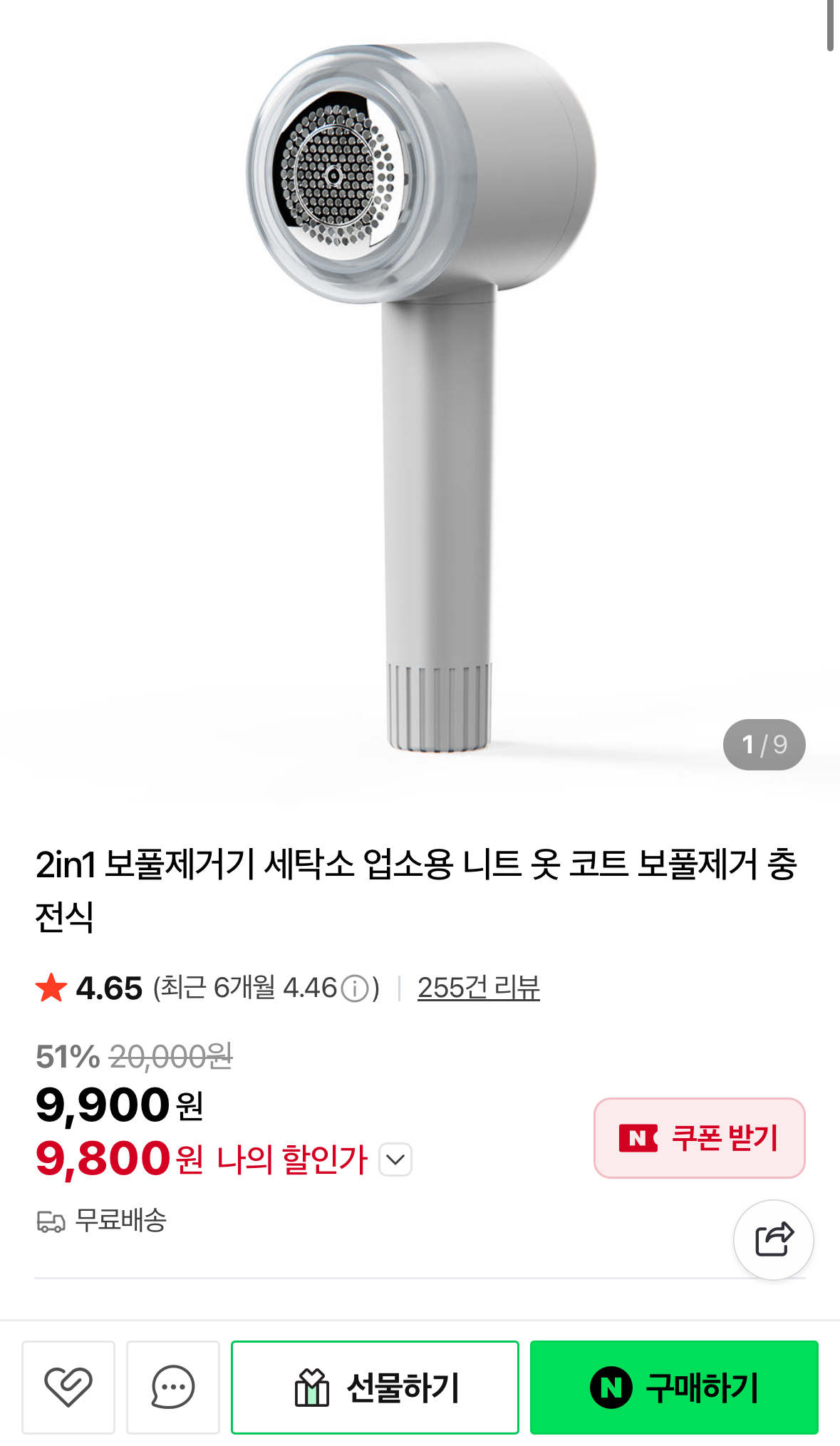The image size is (840, 1446).
Task: Open seller chat inquiry icon
Action: [x=173, y=1387]
